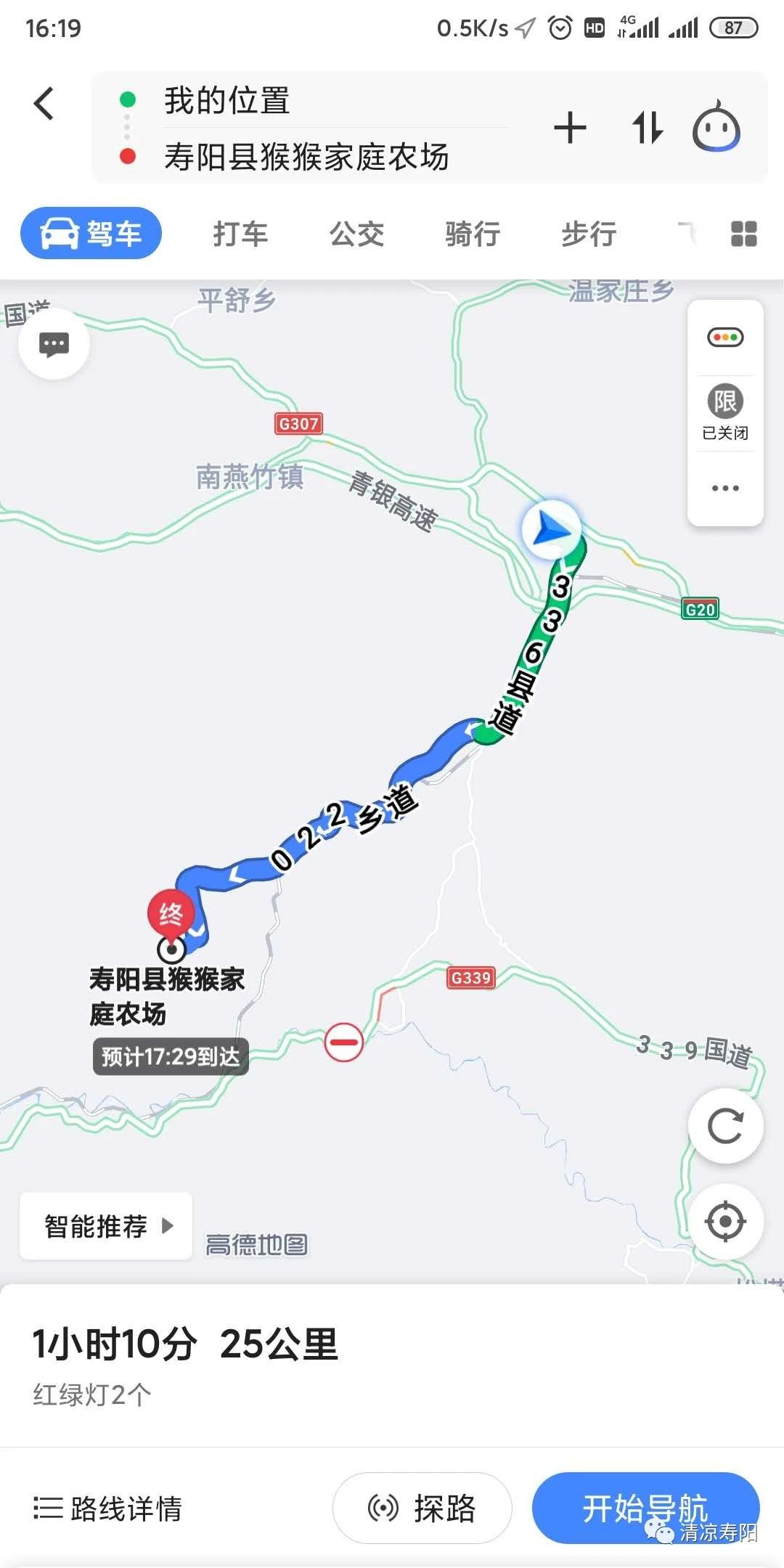
Task: Switch to the 步行 walking tab
Action: pos(589,234)
